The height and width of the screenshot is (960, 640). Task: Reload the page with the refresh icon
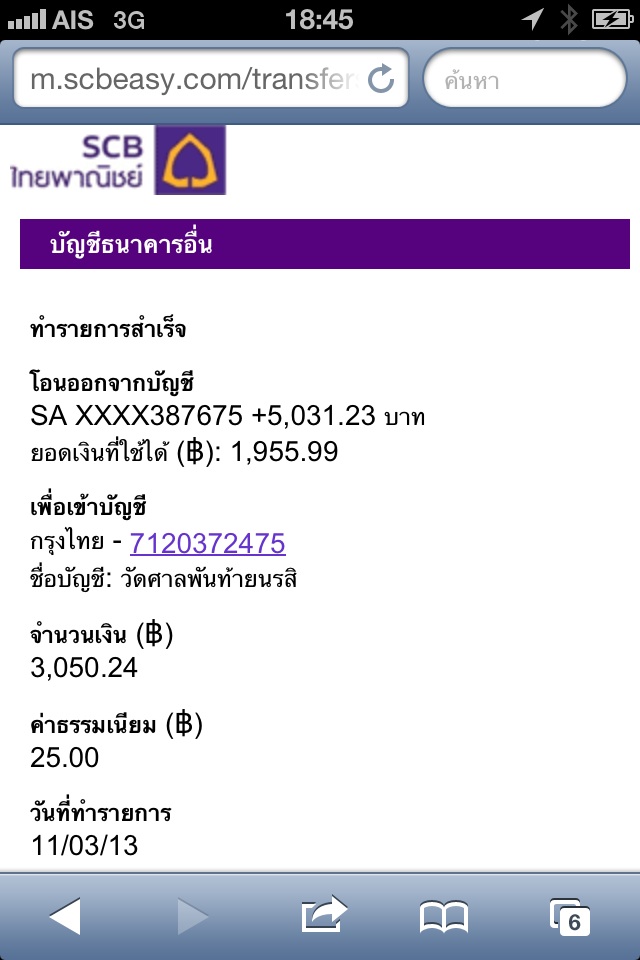tap(381, 80)
